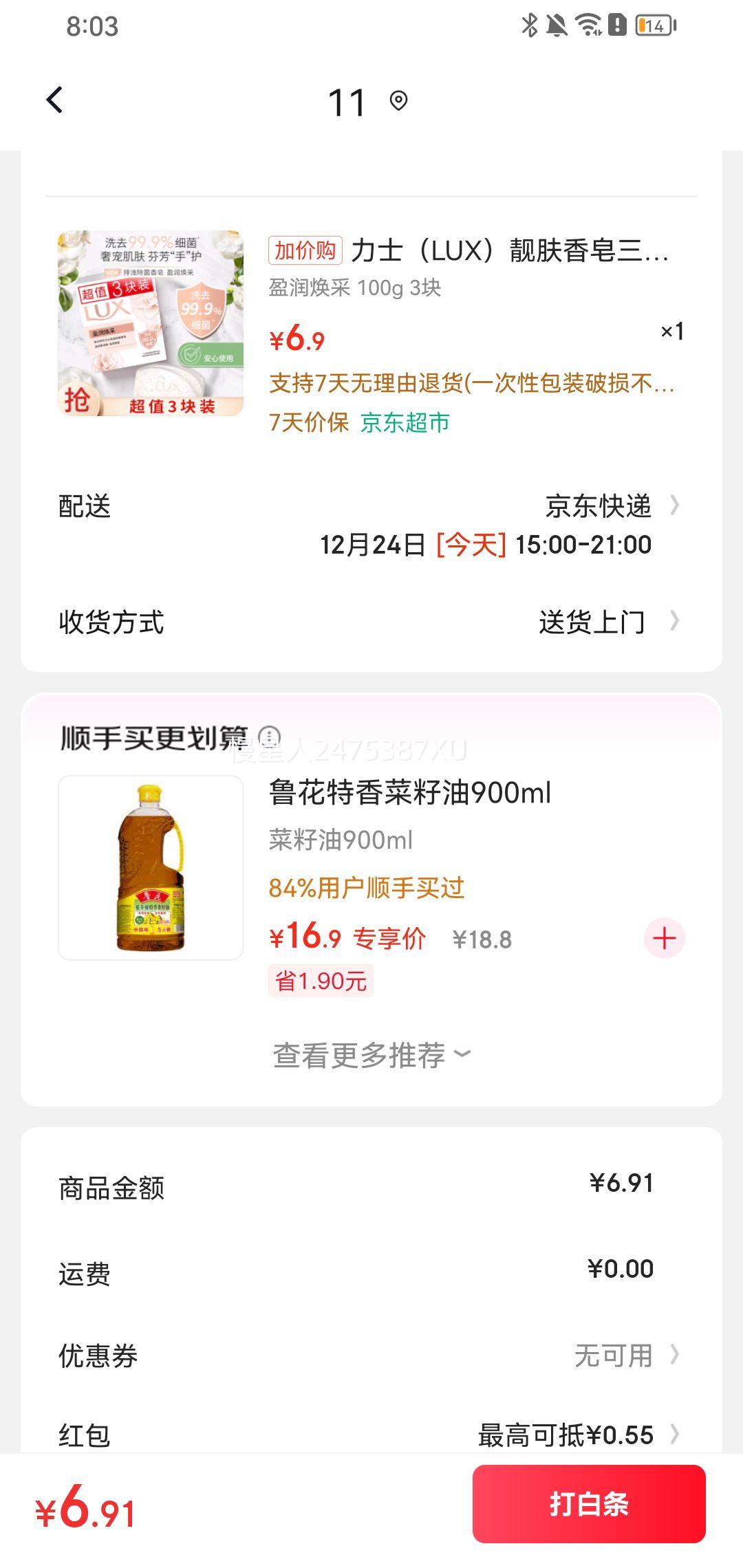Screen dimensions: 743x1568
Task: Open the delivery location pin icon
Action: click(398, 100)
